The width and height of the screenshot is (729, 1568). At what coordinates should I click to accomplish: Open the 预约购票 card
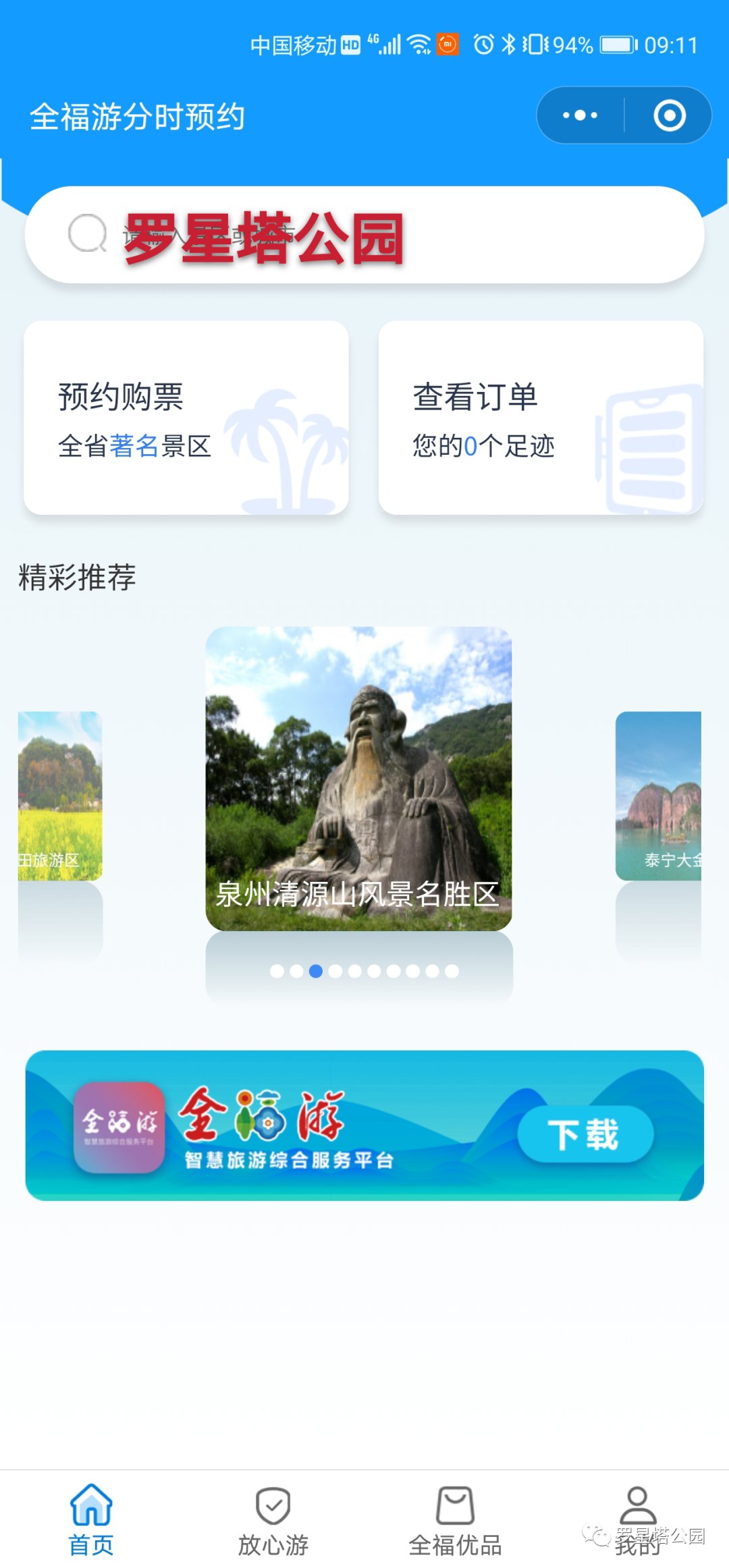(x=186, y=418)
